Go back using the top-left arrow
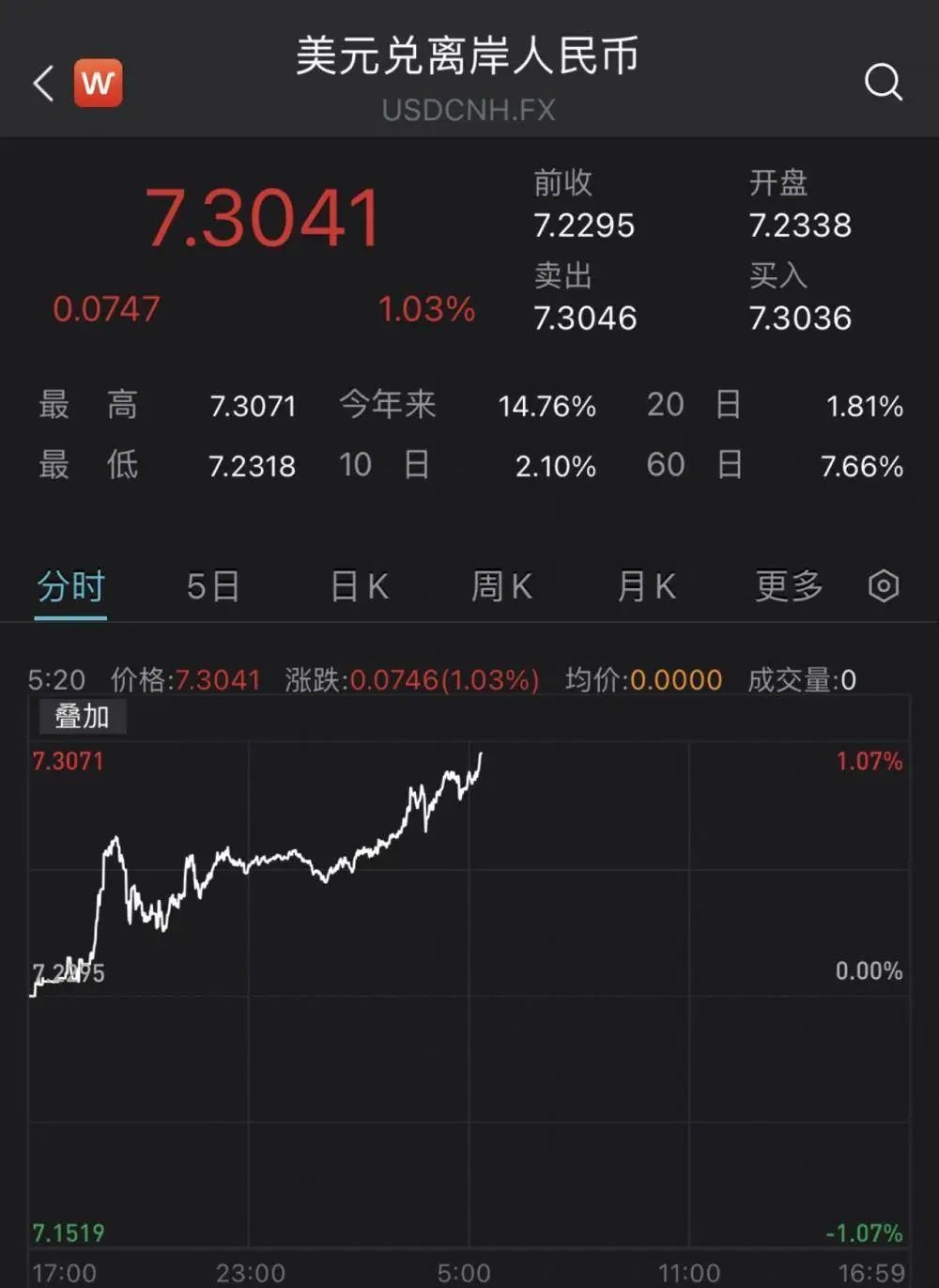 43,84
